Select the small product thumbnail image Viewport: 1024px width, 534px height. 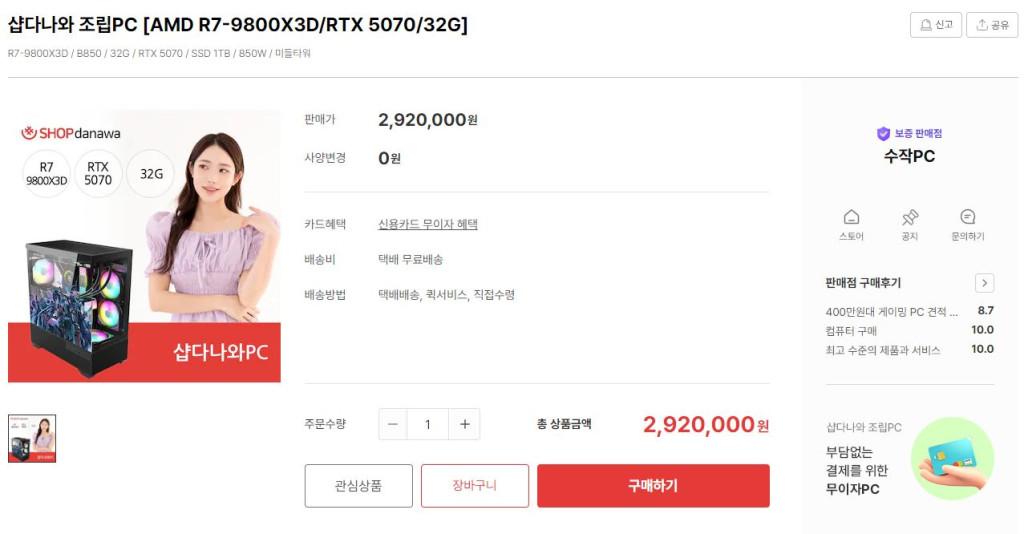click(32, 438)
